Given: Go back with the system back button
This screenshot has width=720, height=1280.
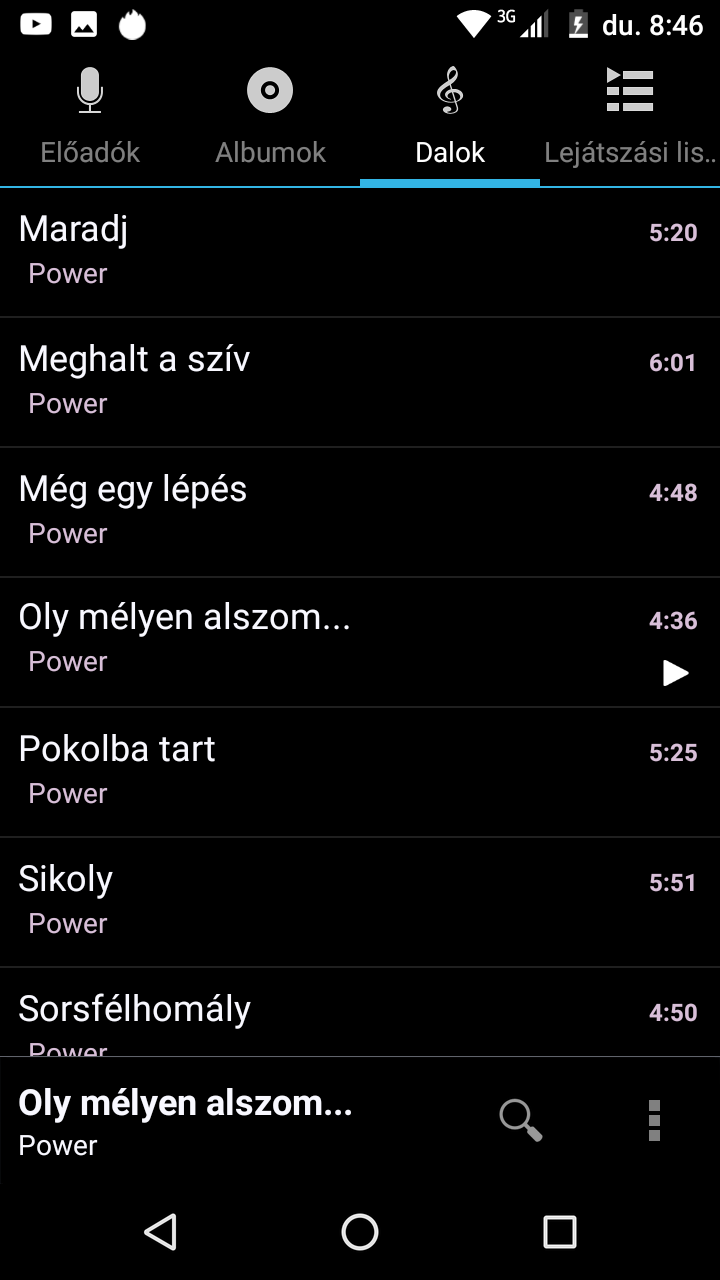Looking at the screenshot, I should click(160, 1232).
